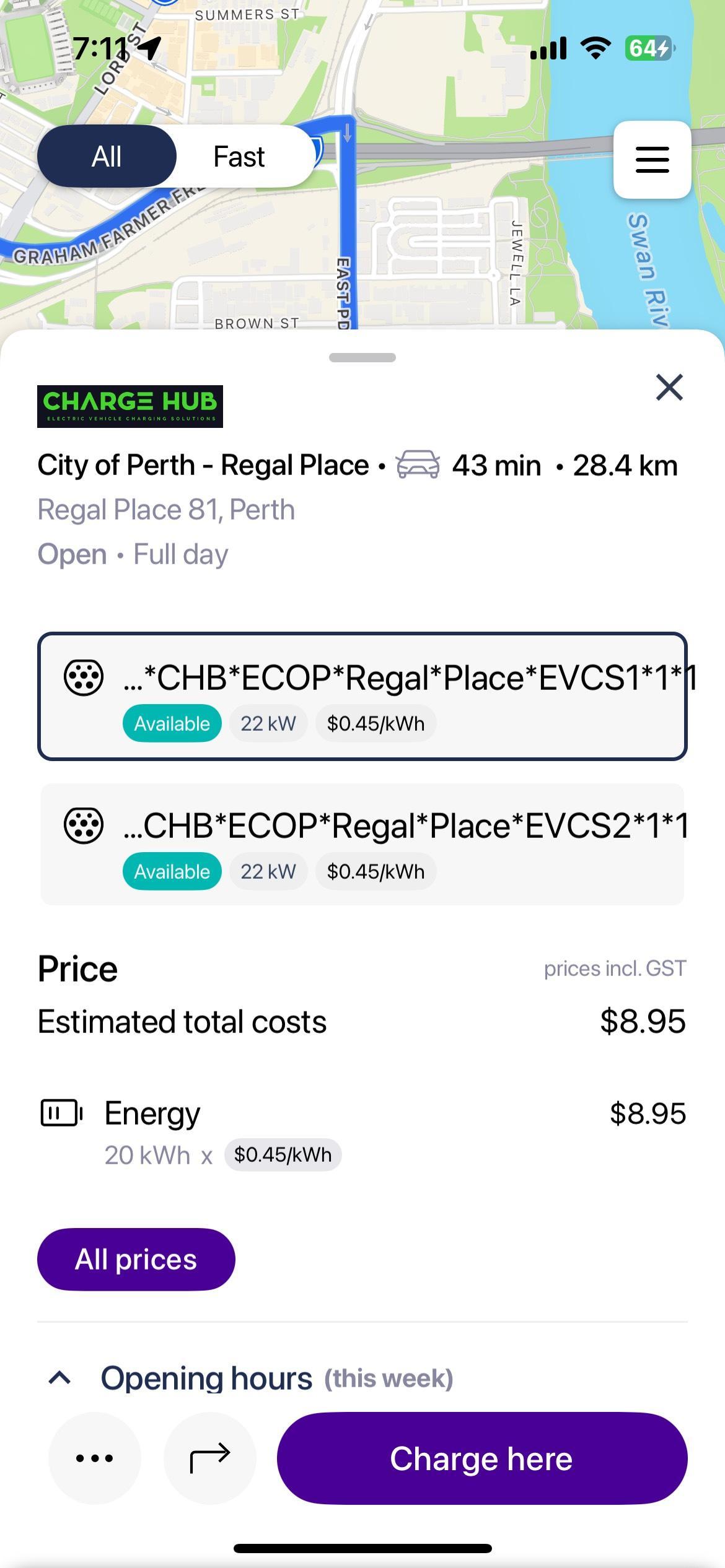
Task: Select the All chargers filter
Action: tap(107, 156)
